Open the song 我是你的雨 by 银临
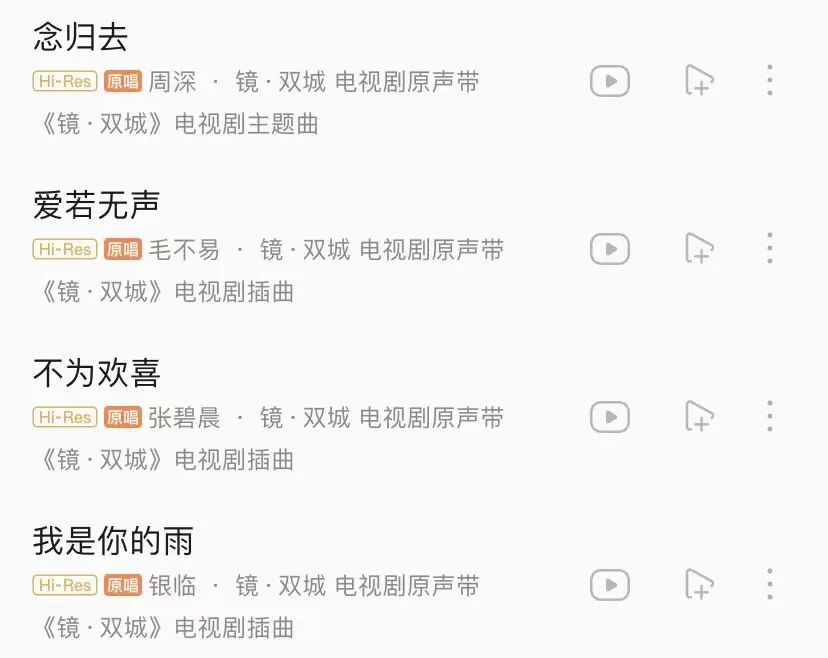828x658 pixels. click(113, 542)
